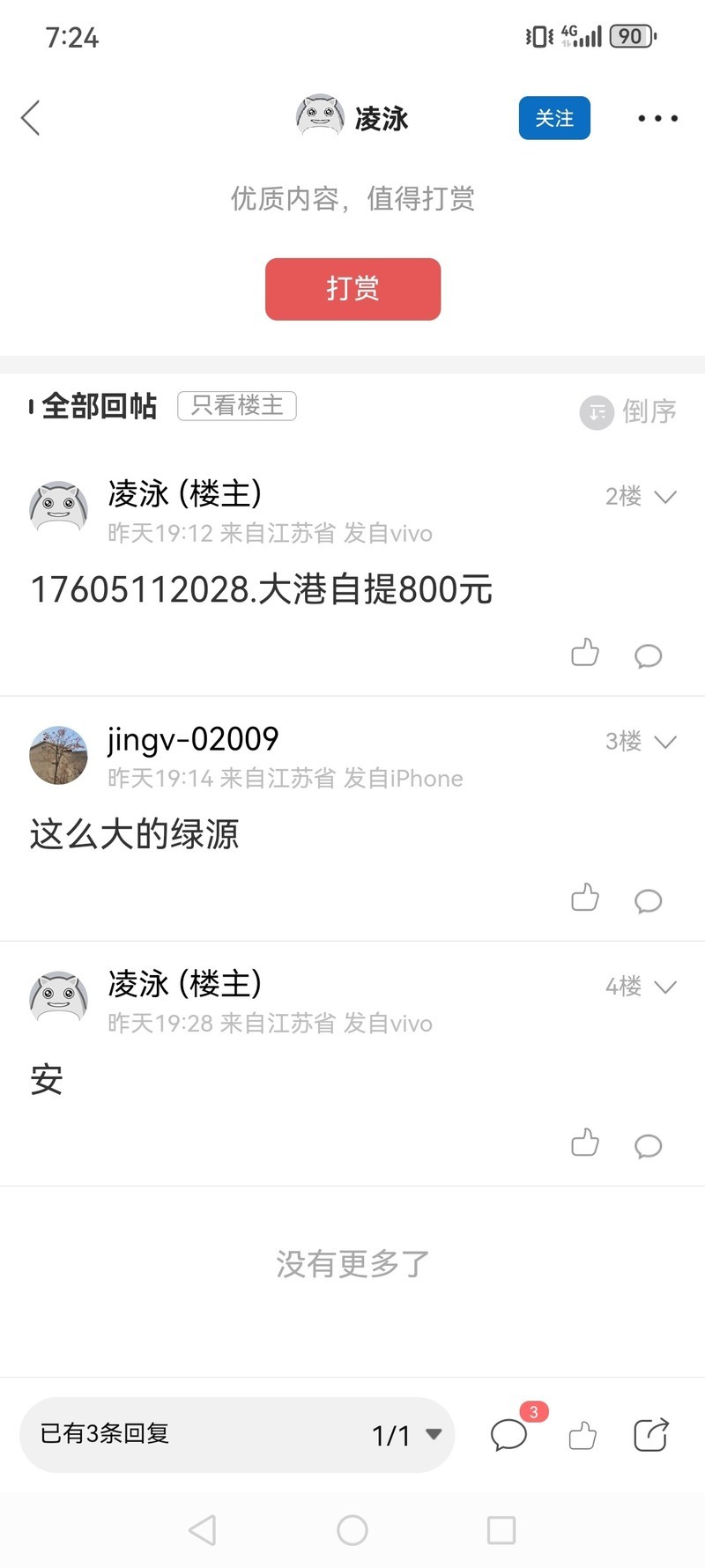Share this post from the bottom bar
Image resolution: width=705 pixels, height=1568 pixels.
tap(651, 1434)
